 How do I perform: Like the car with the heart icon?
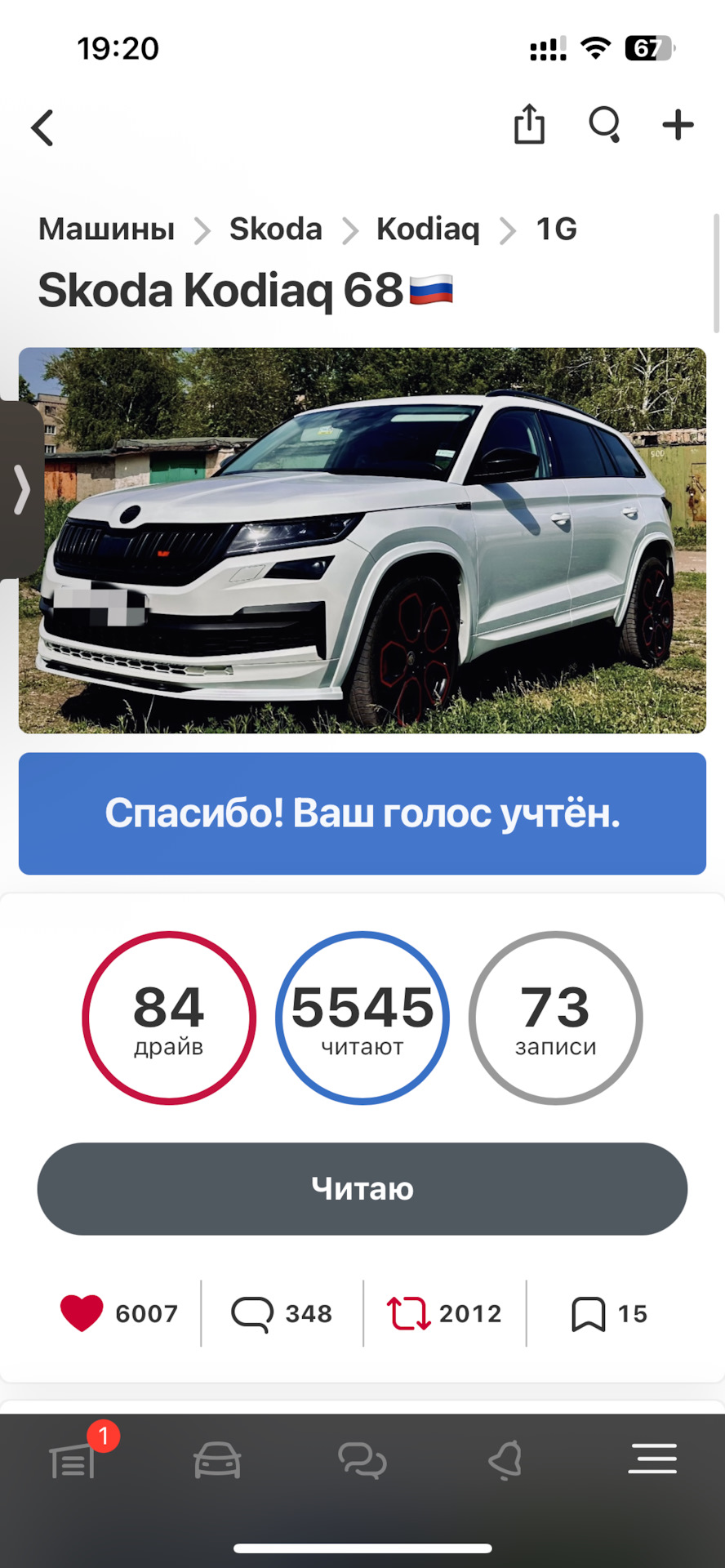82,1314
